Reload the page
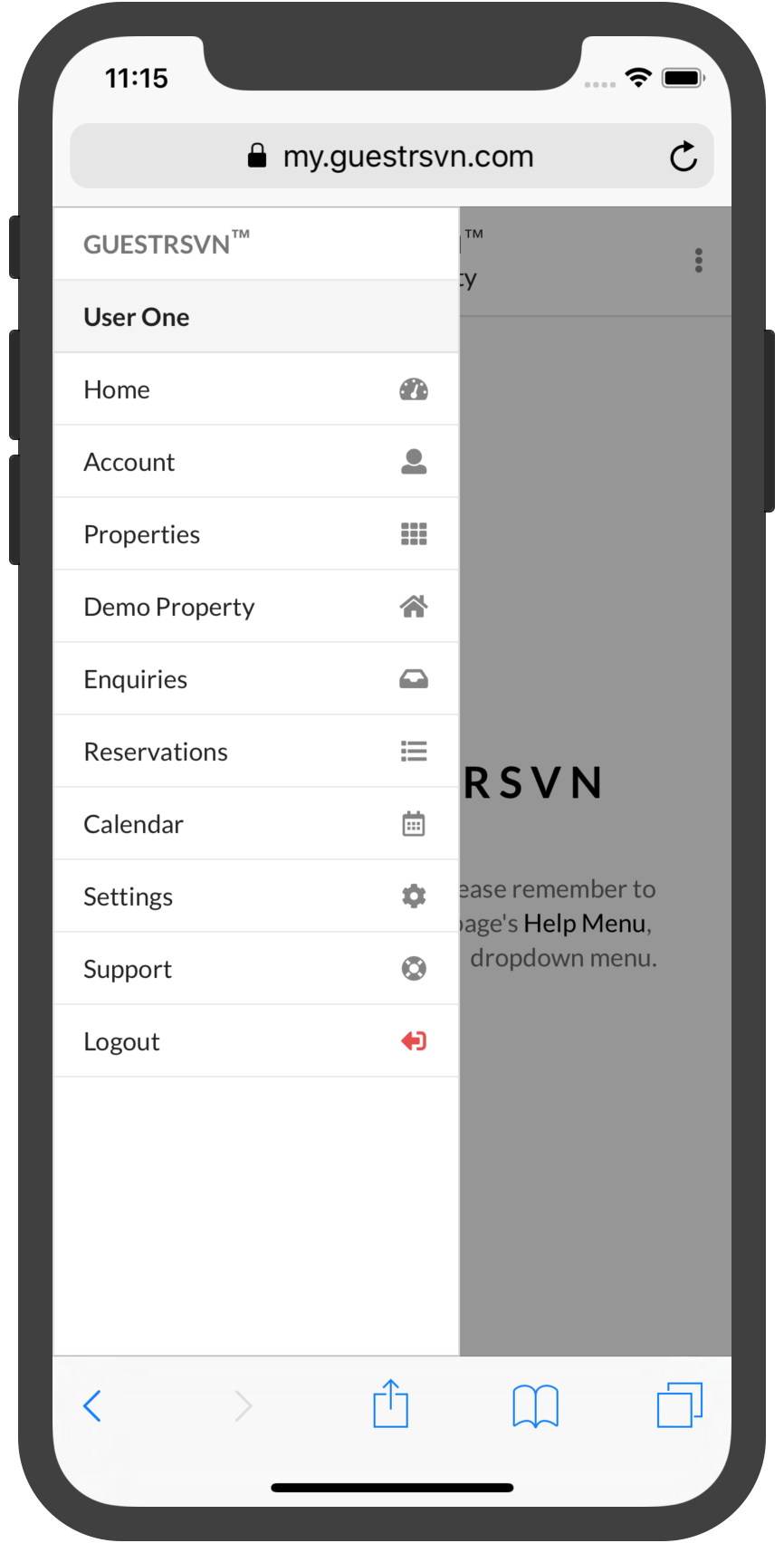 [x=684, y=157]
